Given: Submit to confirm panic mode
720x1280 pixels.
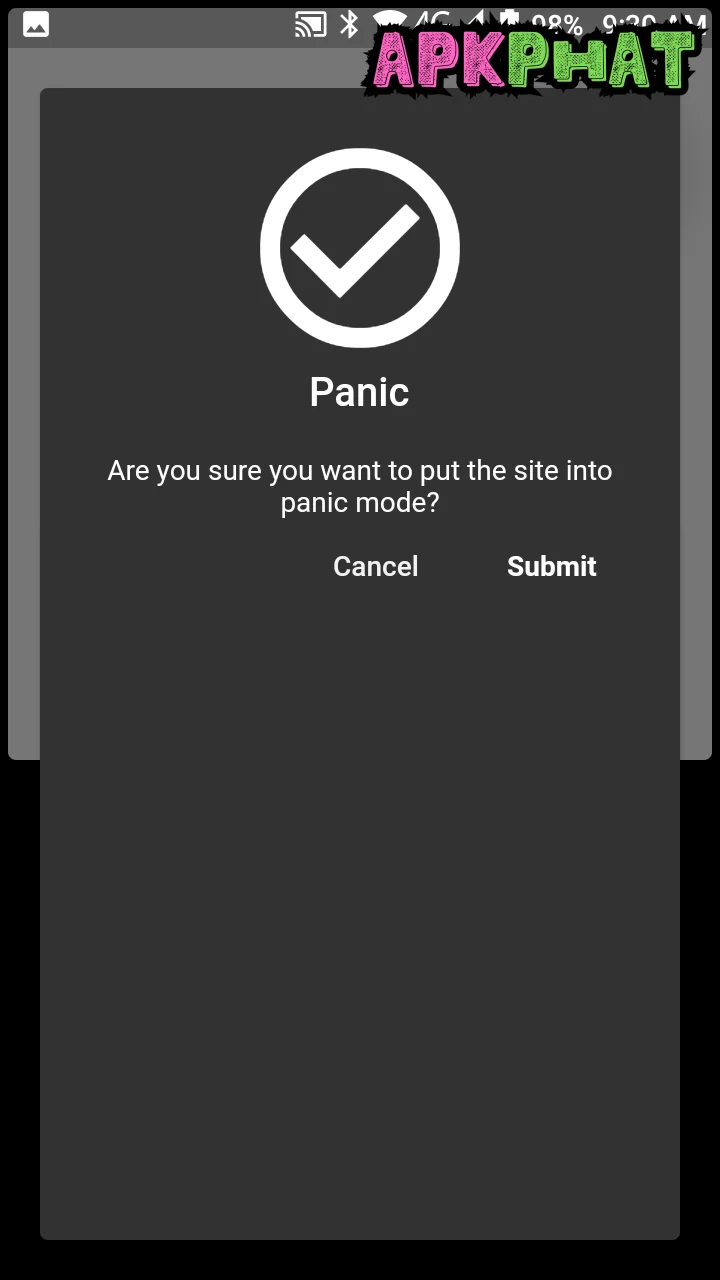Looking at the screenshot, I should pos(551,566).
